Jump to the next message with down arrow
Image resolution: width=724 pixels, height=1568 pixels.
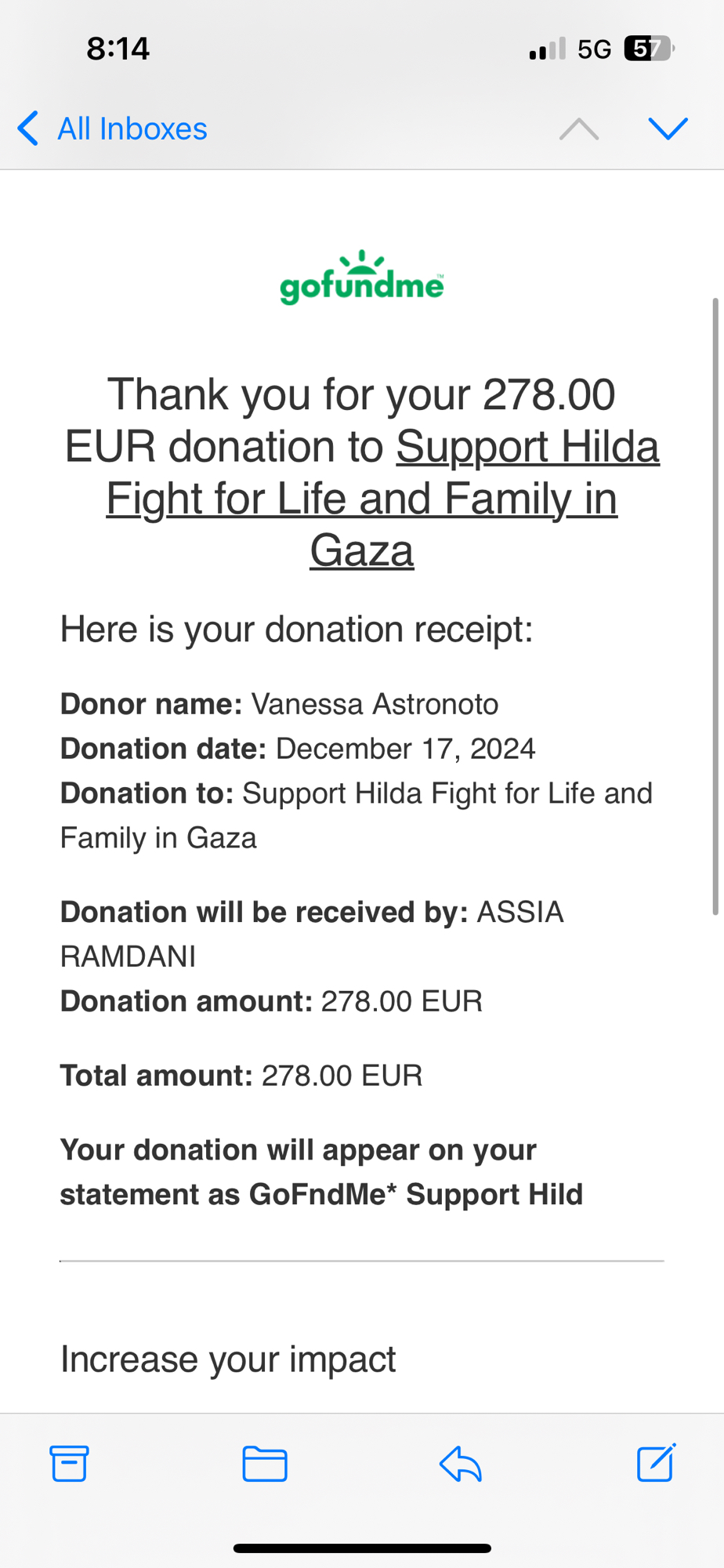tap(668, 129)
